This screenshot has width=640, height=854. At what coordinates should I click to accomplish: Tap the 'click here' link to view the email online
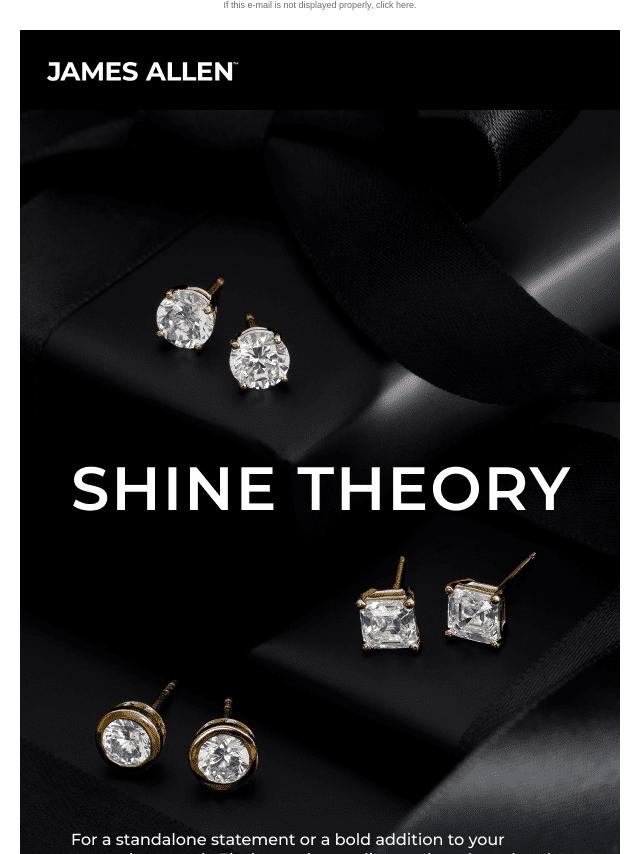pyautogui.click(x=394, y=5)
